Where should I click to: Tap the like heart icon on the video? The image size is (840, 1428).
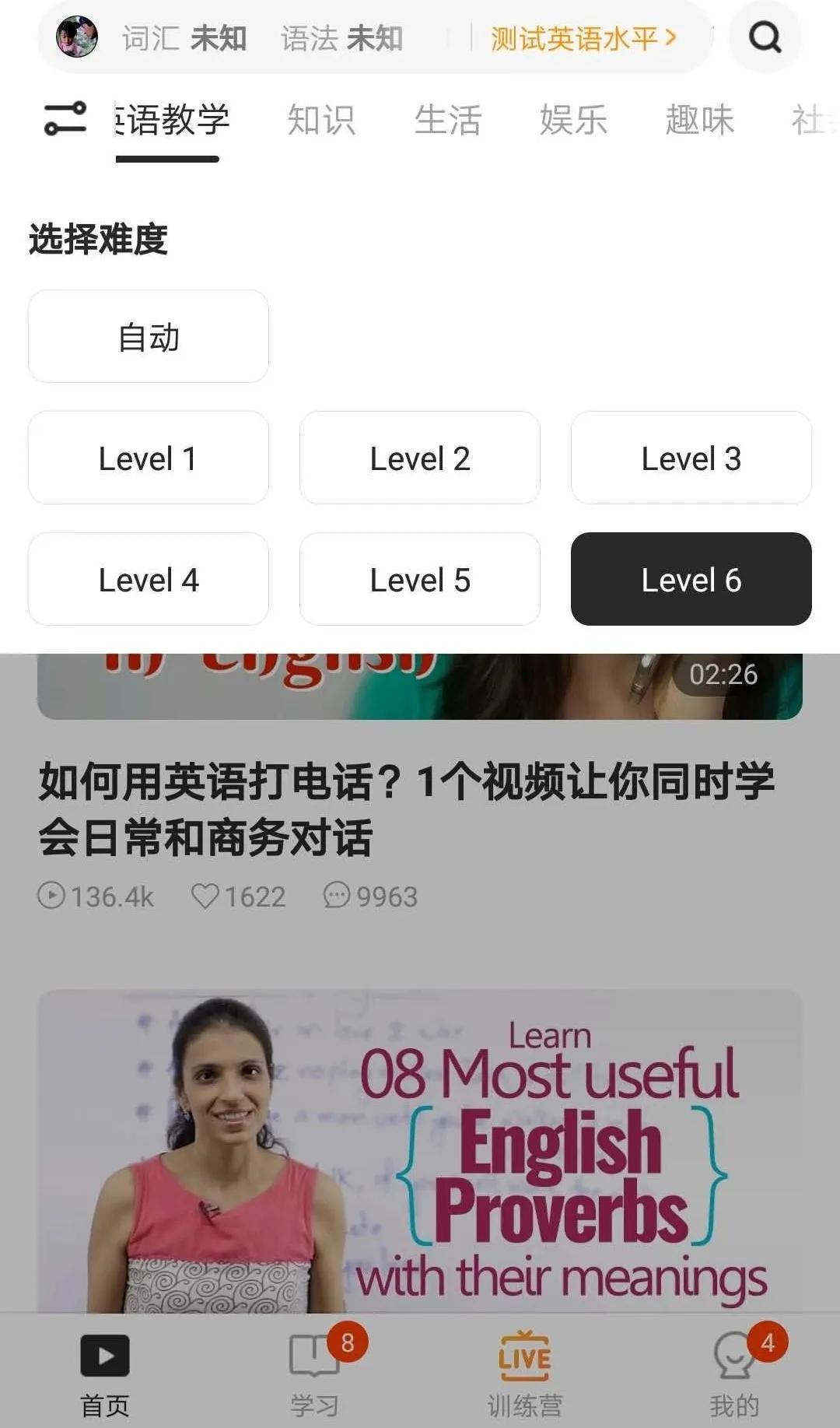(x=206, y=896)
